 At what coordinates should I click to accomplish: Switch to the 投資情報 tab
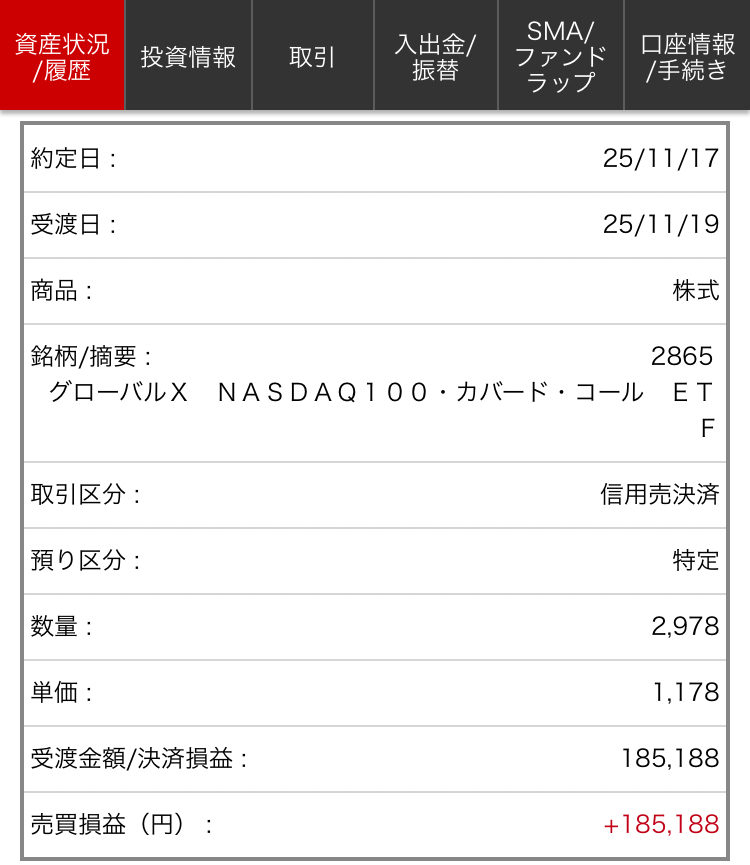pyautogui.click(x=188, y=56)
